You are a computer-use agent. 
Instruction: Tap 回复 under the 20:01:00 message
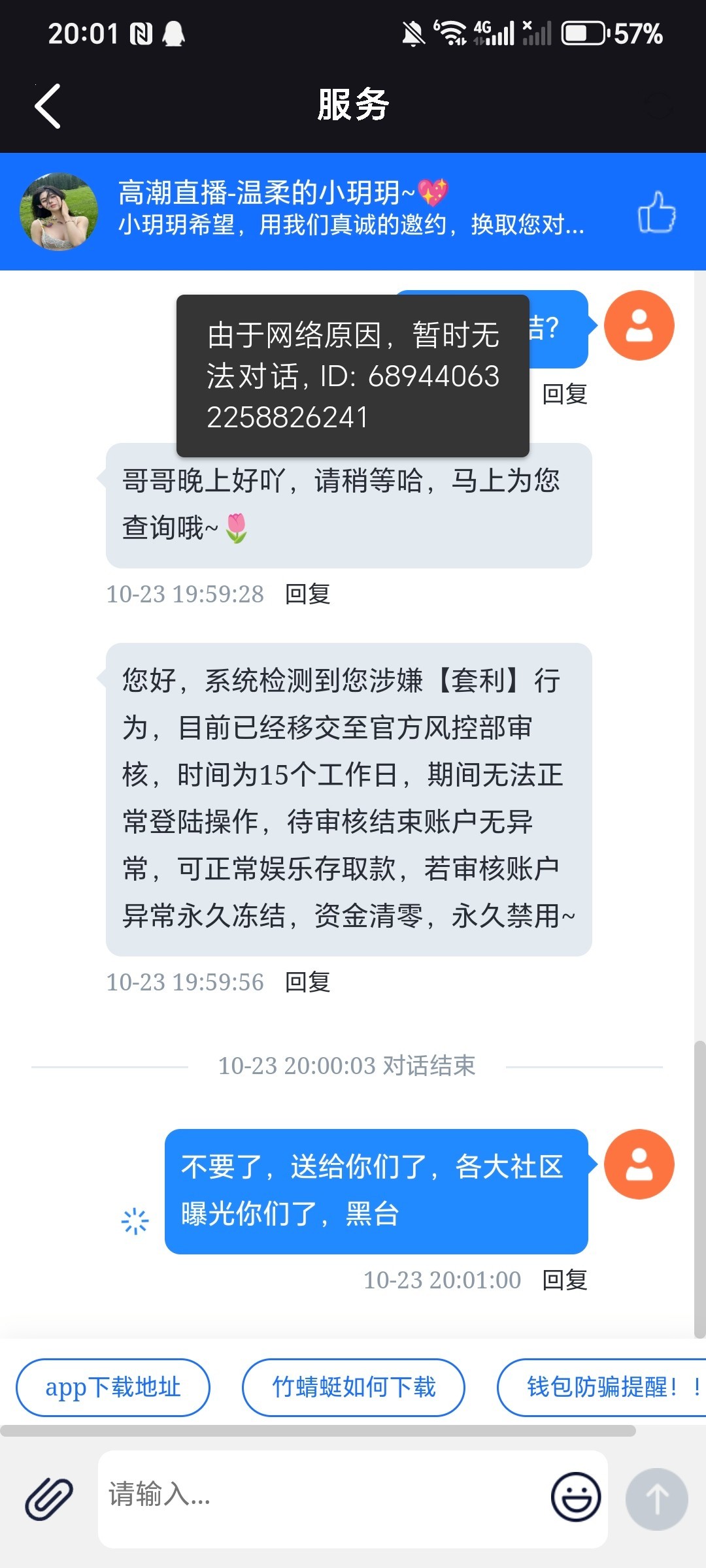565,1280
